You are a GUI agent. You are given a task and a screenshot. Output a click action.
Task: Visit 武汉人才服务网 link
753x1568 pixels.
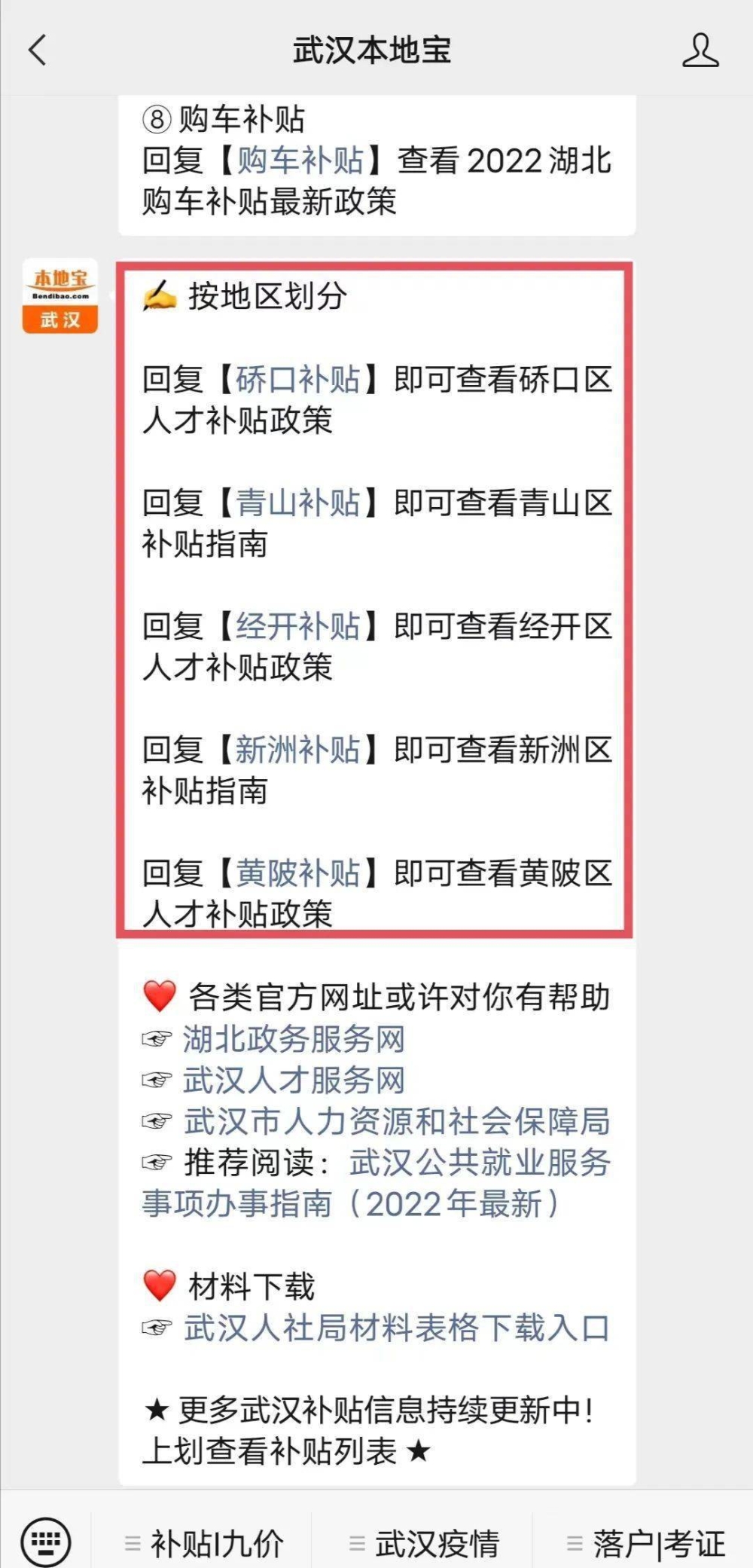pyautogui.click(x=294, y=1081)
